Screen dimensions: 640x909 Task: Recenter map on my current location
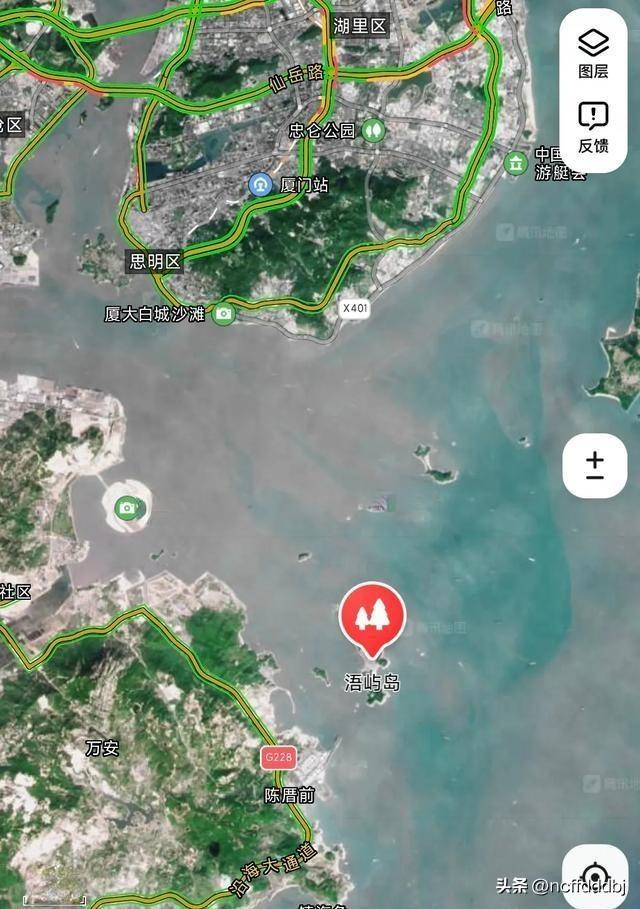[595, 874]
